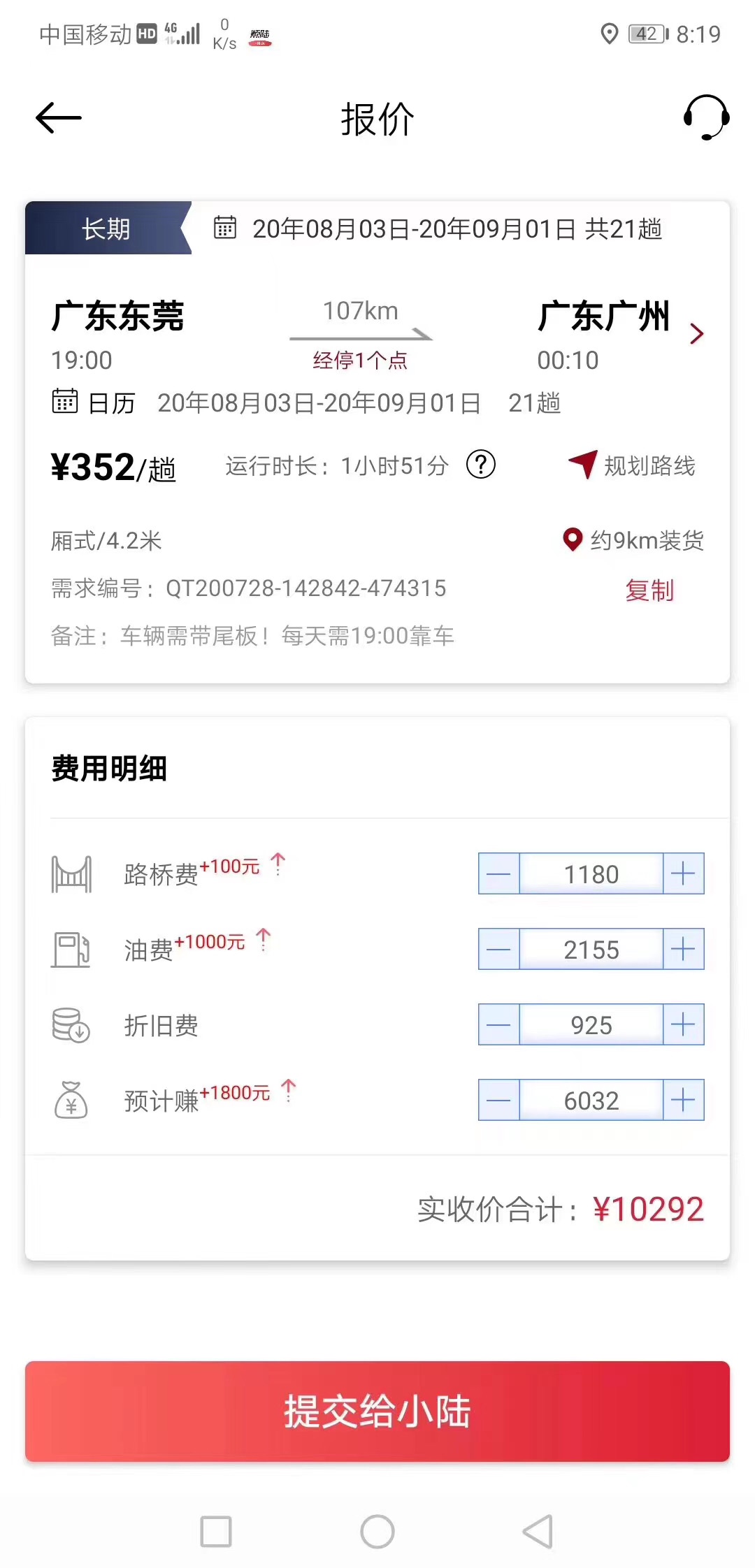Open customer service headset icon
Screen dimensions: 755x1568
pos(706,117)
